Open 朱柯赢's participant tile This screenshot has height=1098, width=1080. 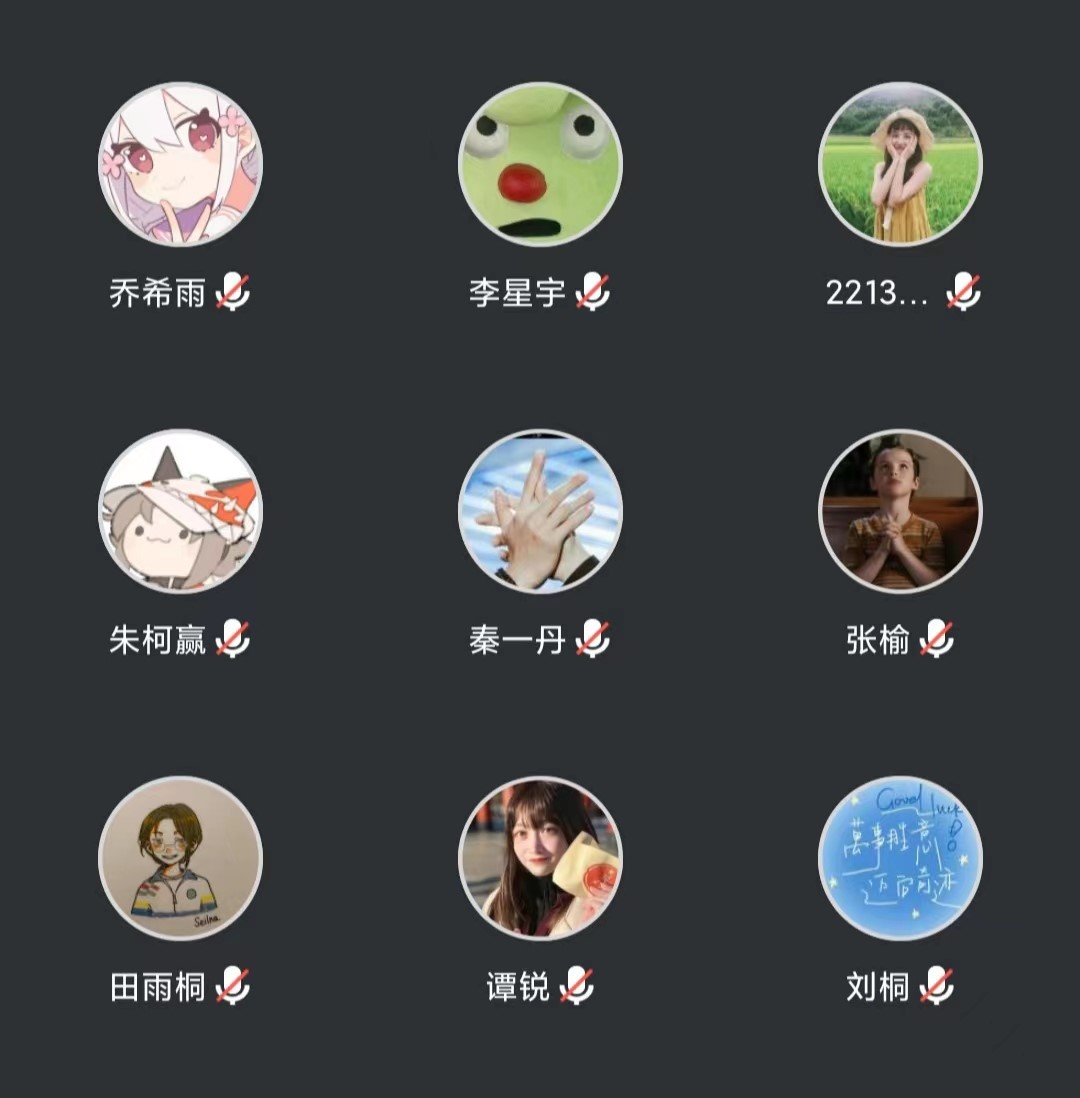(x=180, y=511)
